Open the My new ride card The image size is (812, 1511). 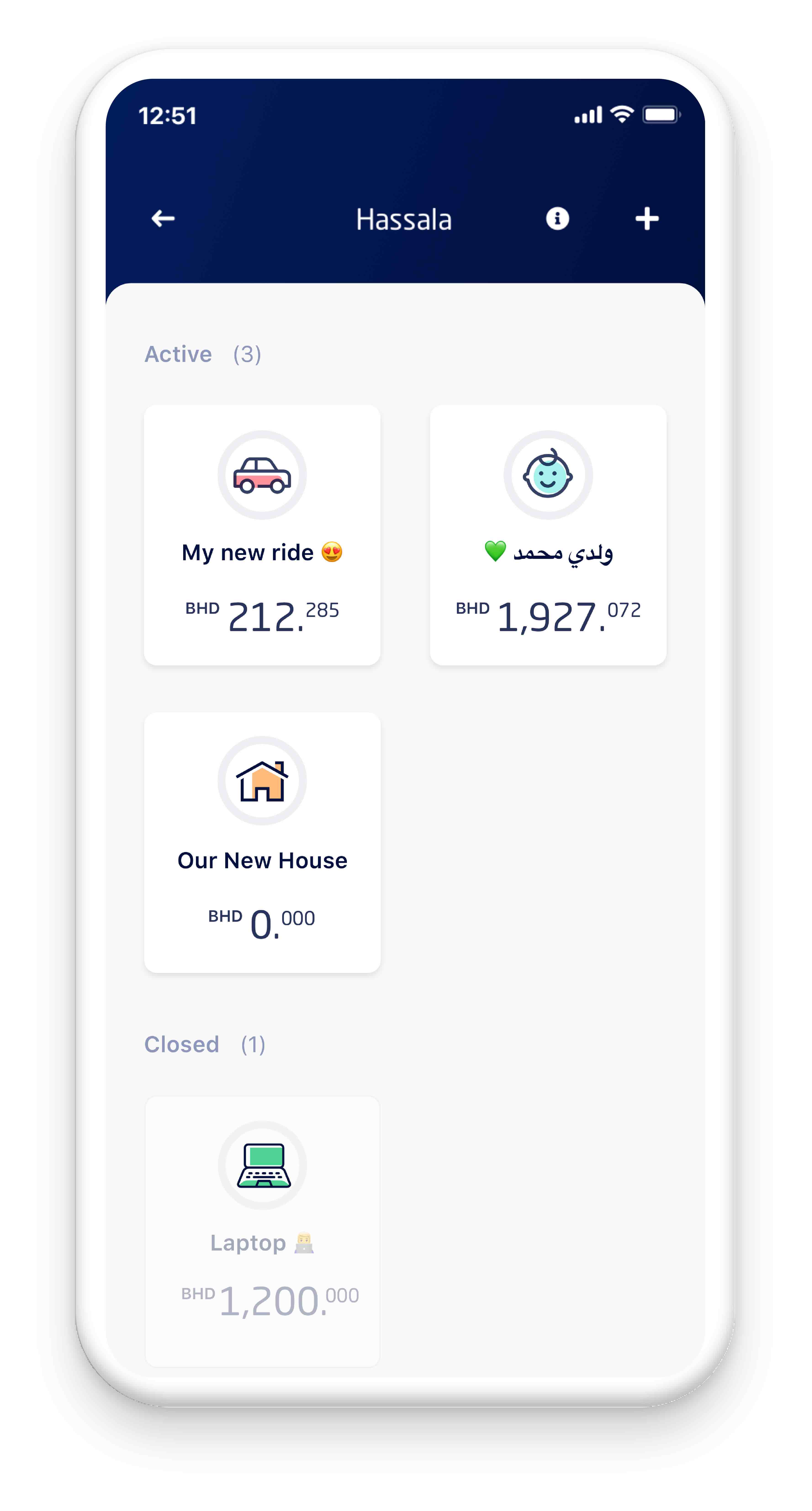(262, 535)
